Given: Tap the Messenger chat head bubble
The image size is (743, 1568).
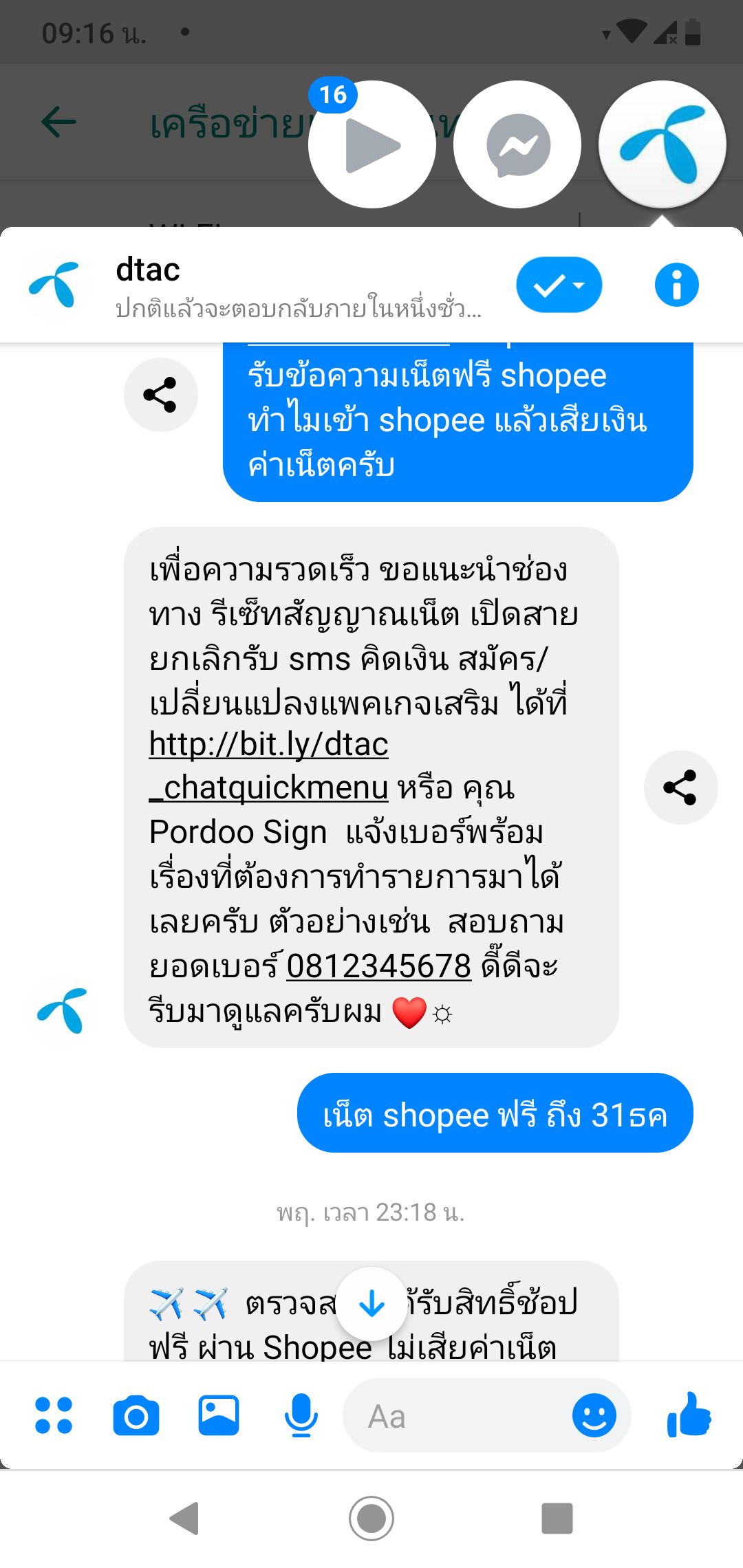Looking at the screenshot, I should (x=517, y=144).
